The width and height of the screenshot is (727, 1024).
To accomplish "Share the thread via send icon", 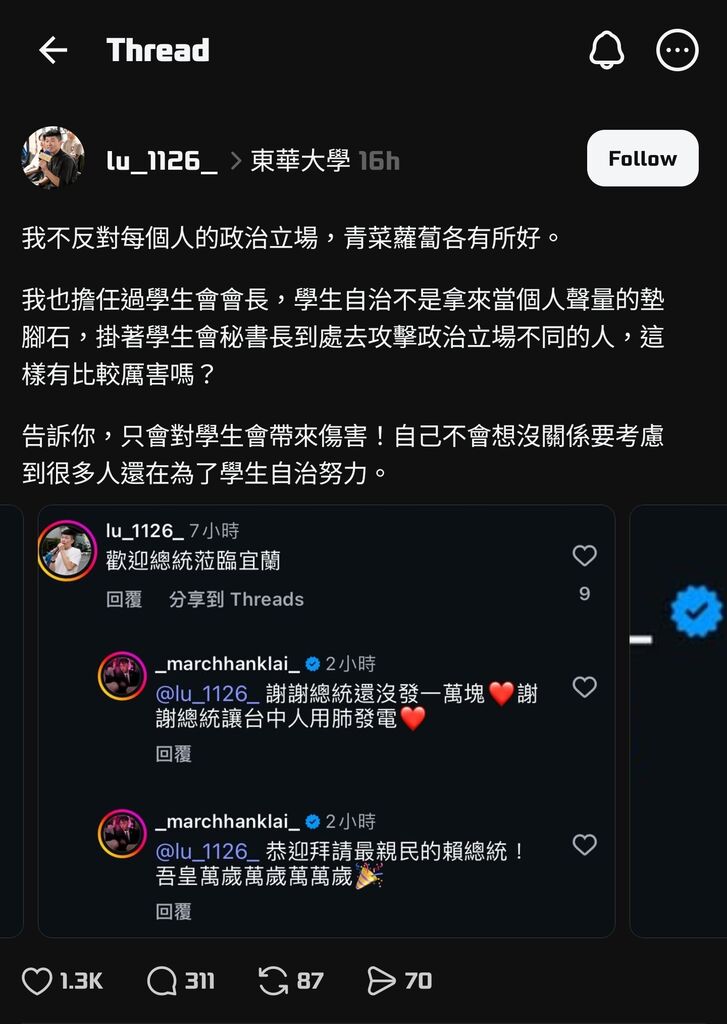I will tap(382, 981).
